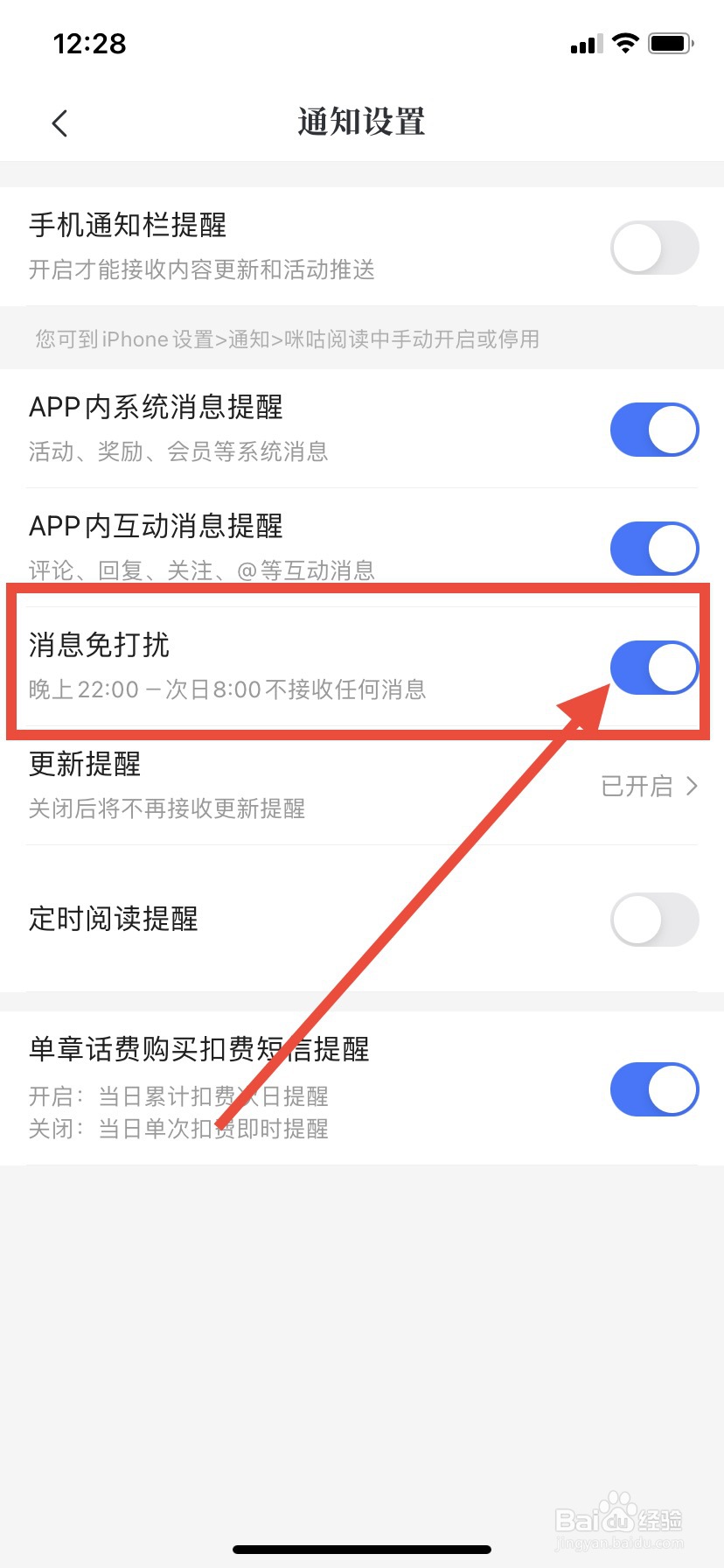Viewport: 724px width, 1568px height.
Task: Expand 更新提醒 settings via the chevron
Action: (x=693, y=787)
